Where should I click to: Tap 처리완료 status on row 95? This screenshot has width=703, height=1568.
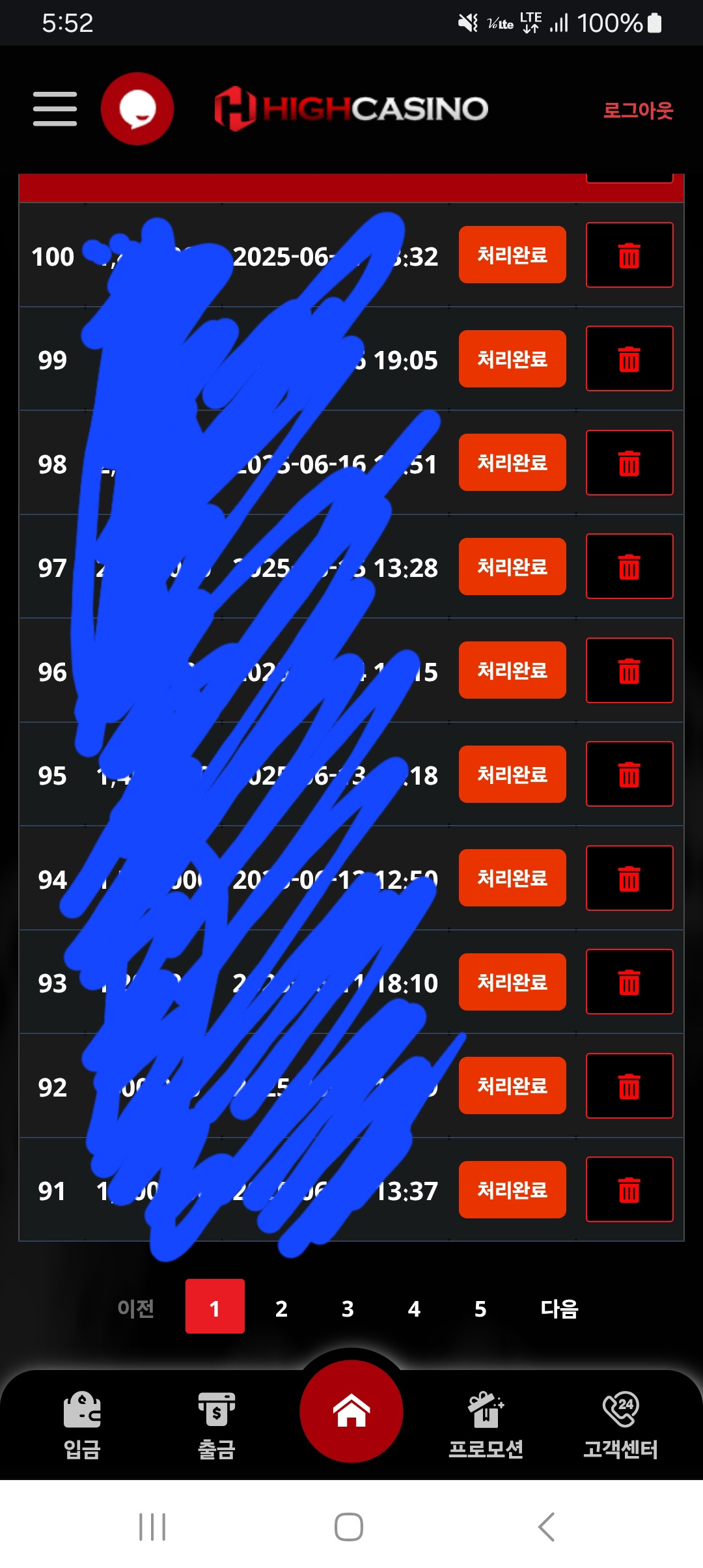pyautogui.click(x=512, y=774)
